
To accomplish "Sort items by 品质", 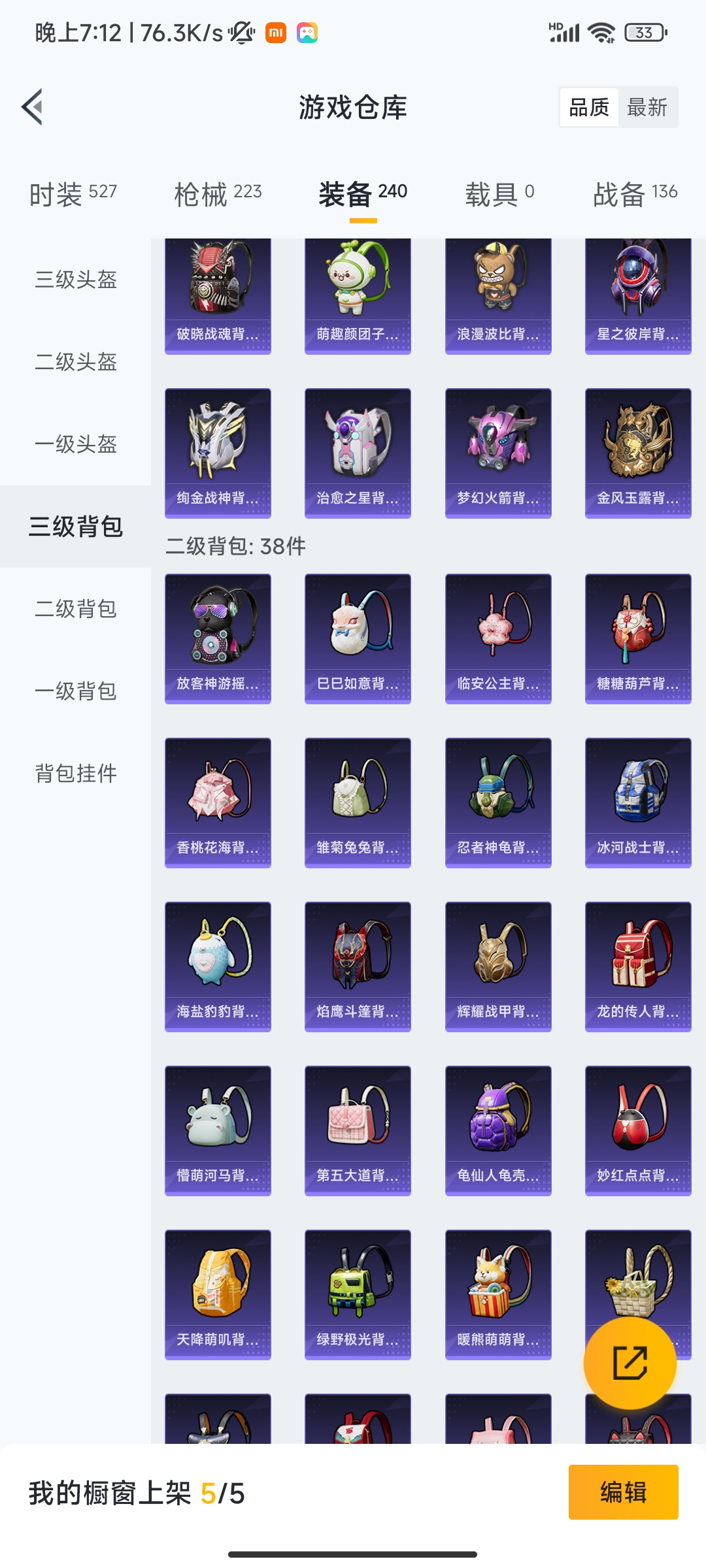I will click(x=589, y=107).
